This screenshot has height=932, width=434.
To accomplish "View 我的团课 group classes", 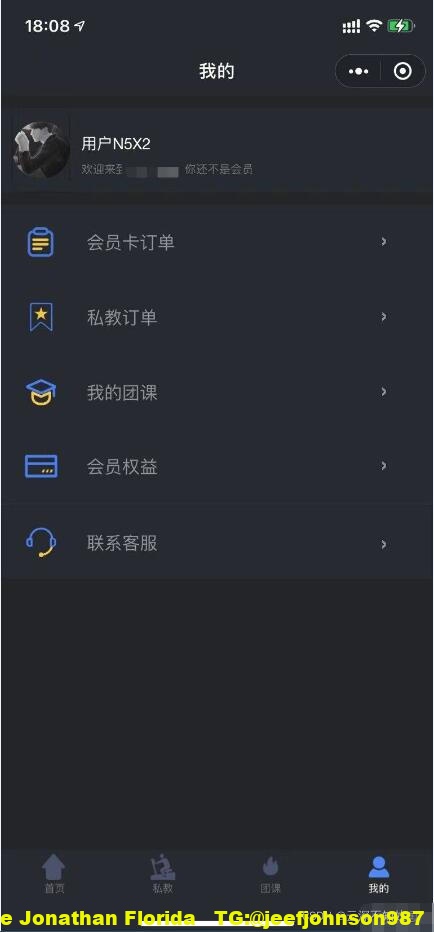I will 216,392.
